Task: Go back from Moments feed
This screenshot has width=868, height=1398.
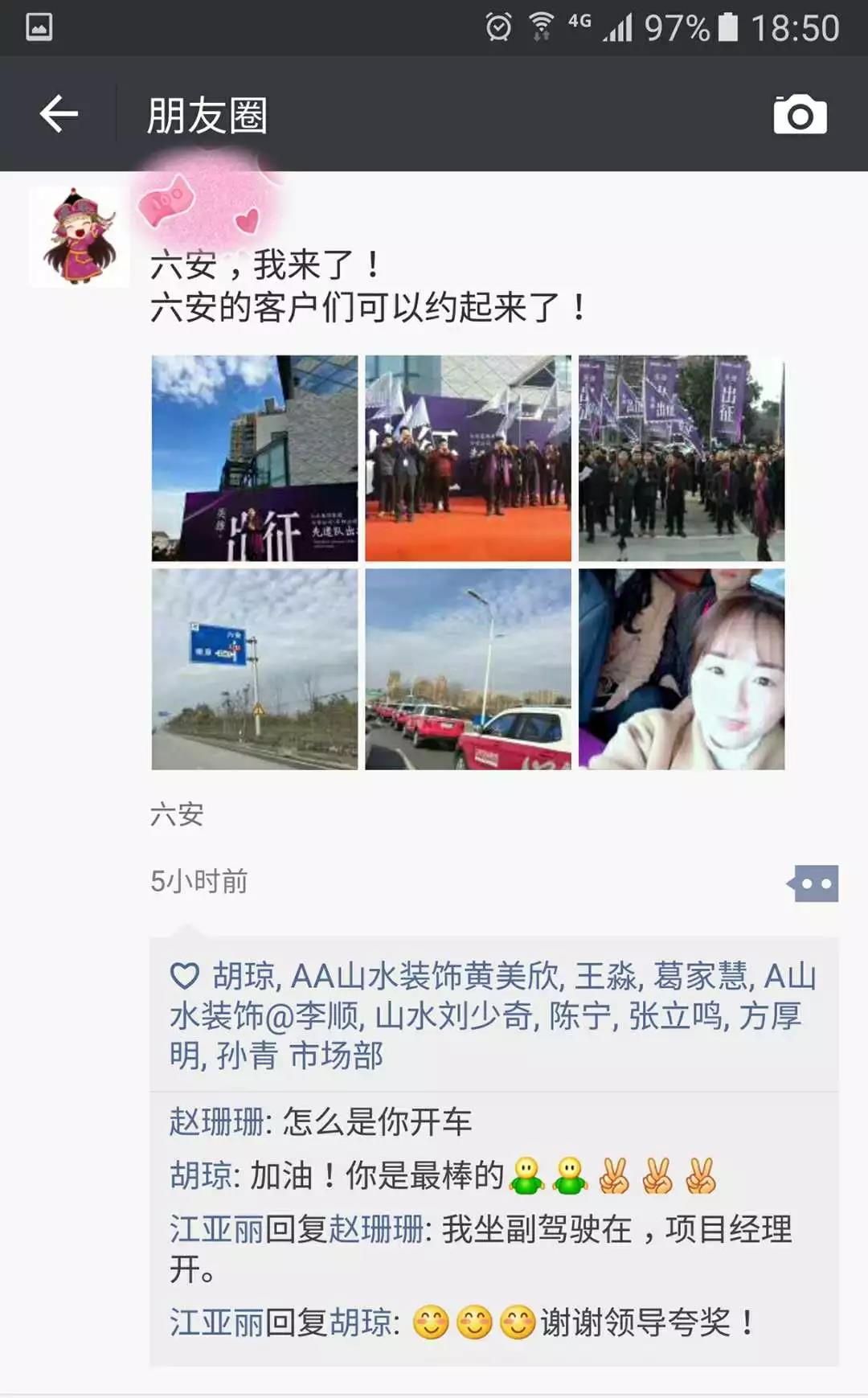Action: 59,114
